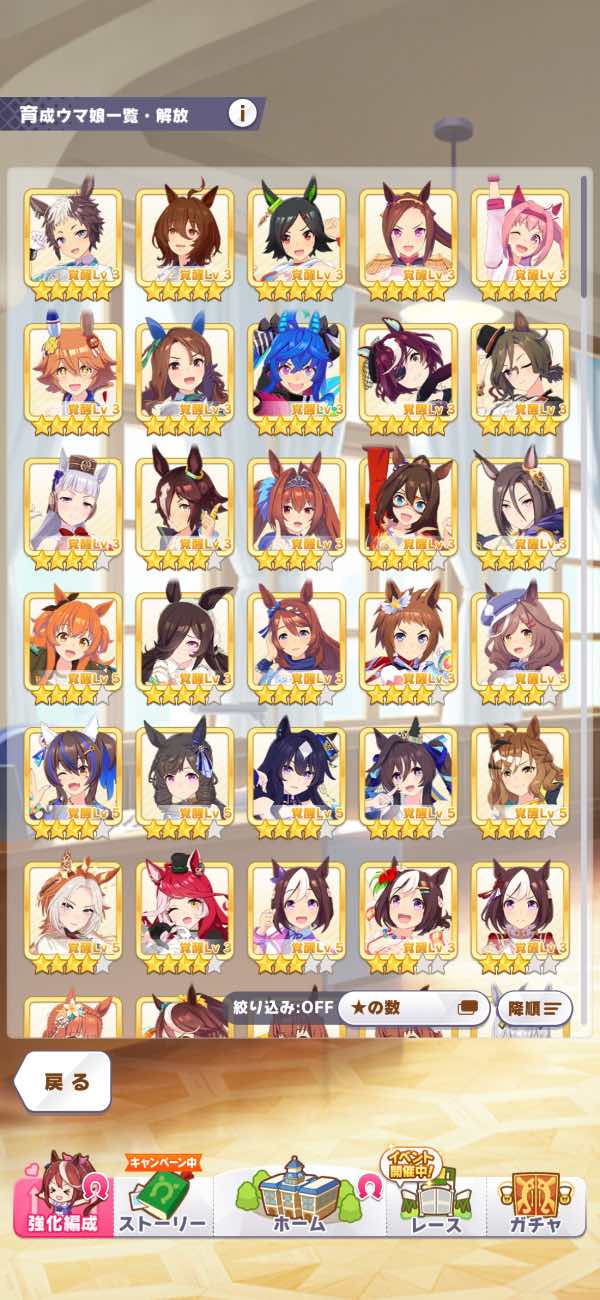Select the pink-haired girl with raised arm
The height and width of the screenshot is (1300, 600).
(x=520, y=240)
